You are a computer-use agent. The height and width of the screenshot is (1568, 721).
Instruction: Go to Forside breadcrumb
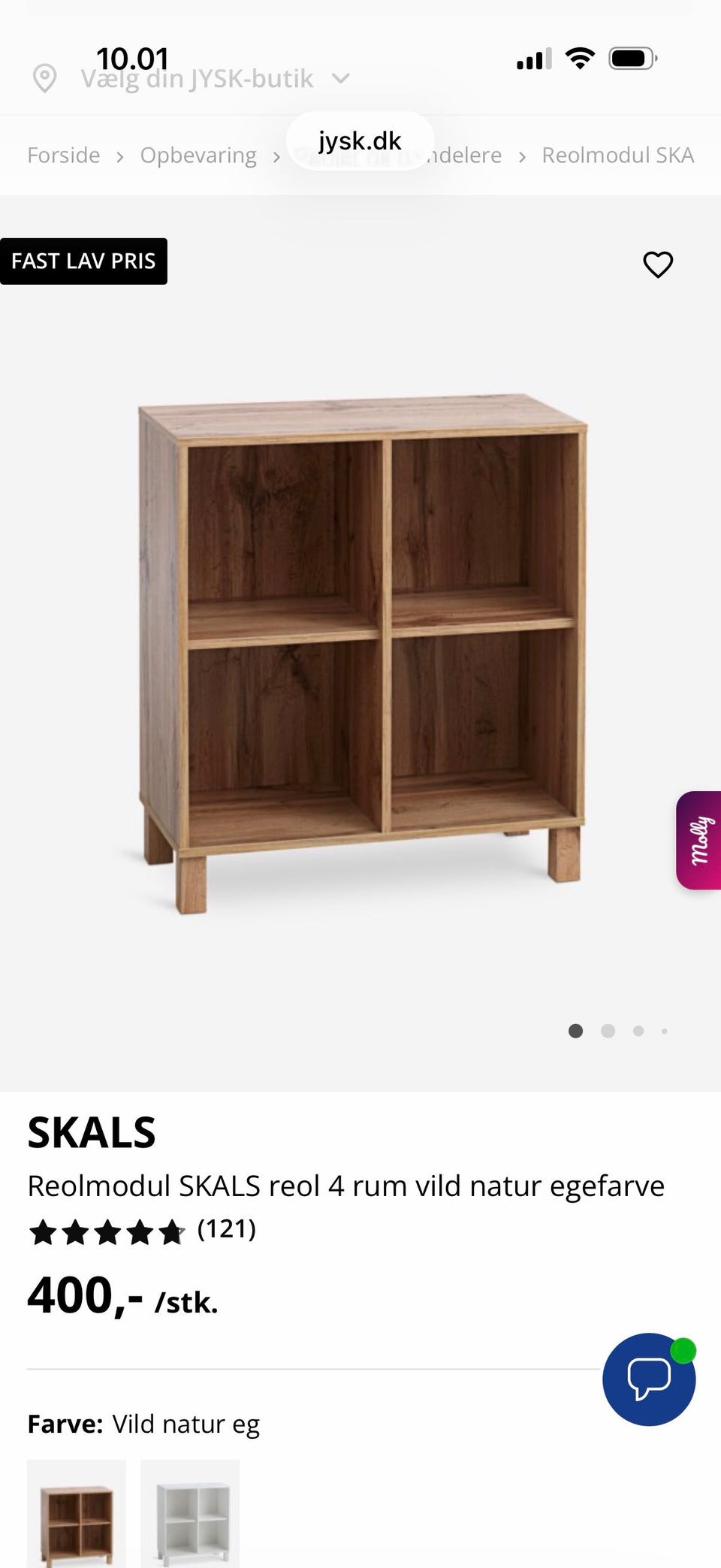click(x=64, y=155)
